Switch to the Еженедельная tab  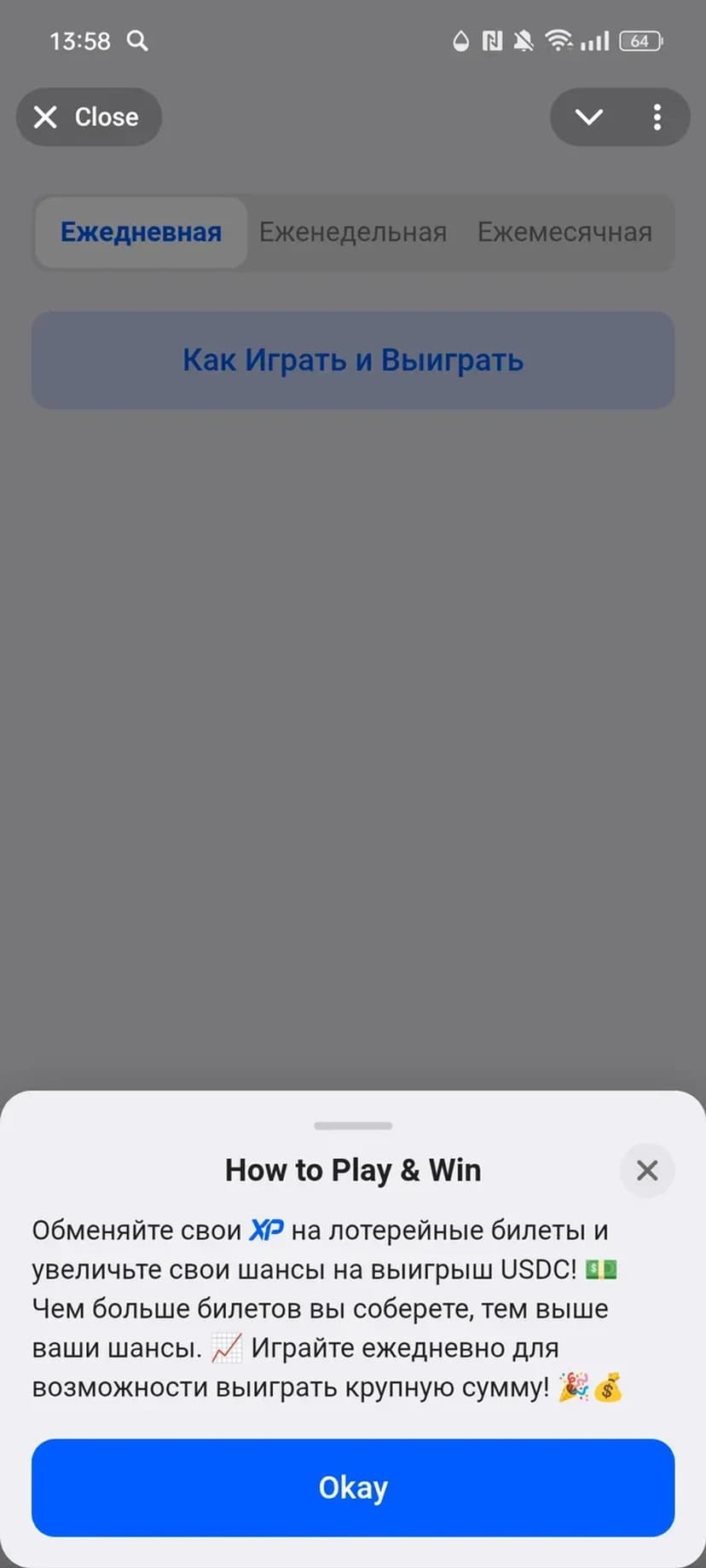tap(353, 232)
